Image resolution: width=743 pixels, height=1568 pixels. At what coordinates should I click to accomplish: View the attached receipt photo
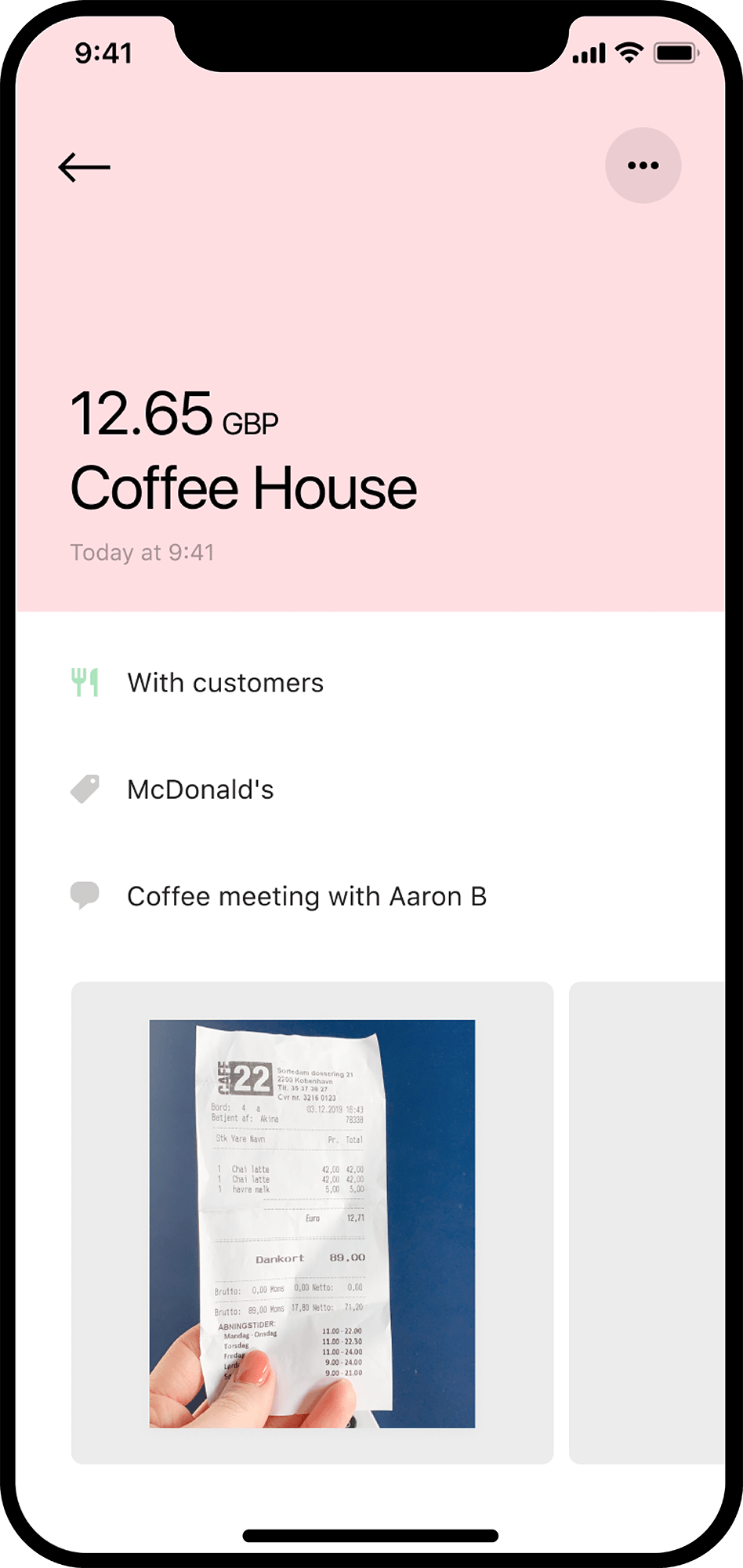coord(312,1222)
